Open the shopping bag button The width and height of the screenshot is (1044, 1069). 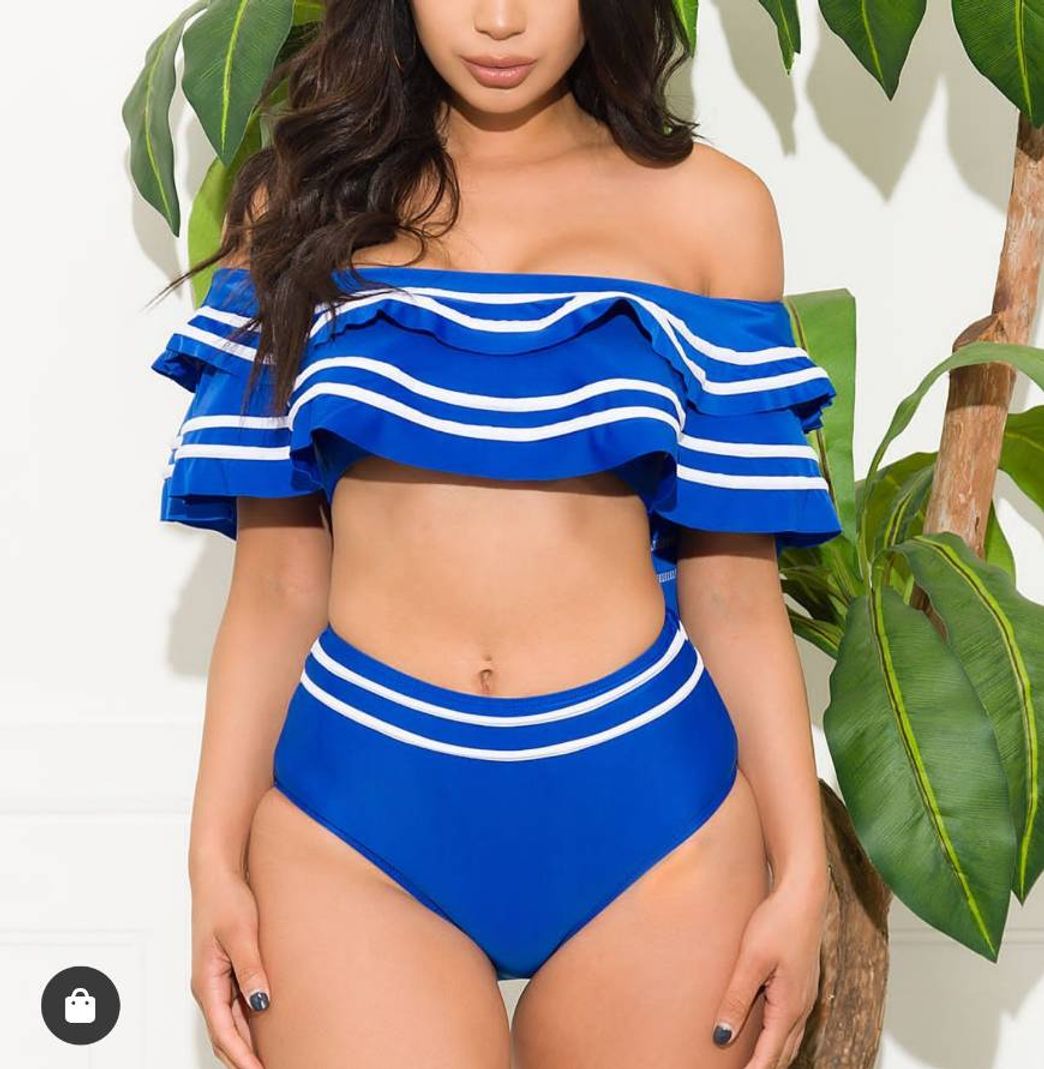(x=80, y=1005)
